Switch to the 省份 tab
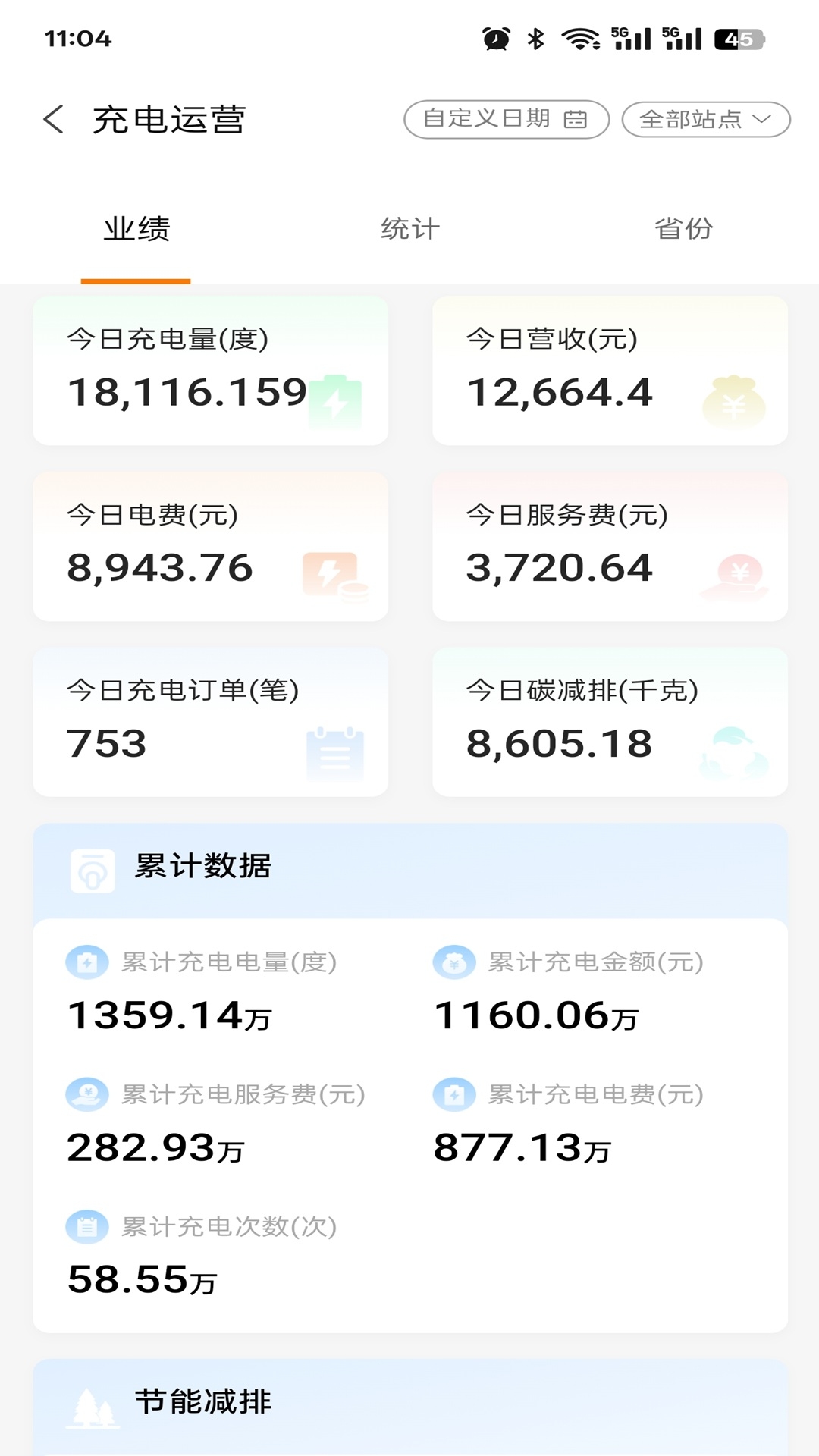819x1456 pixels. point(683,228)
